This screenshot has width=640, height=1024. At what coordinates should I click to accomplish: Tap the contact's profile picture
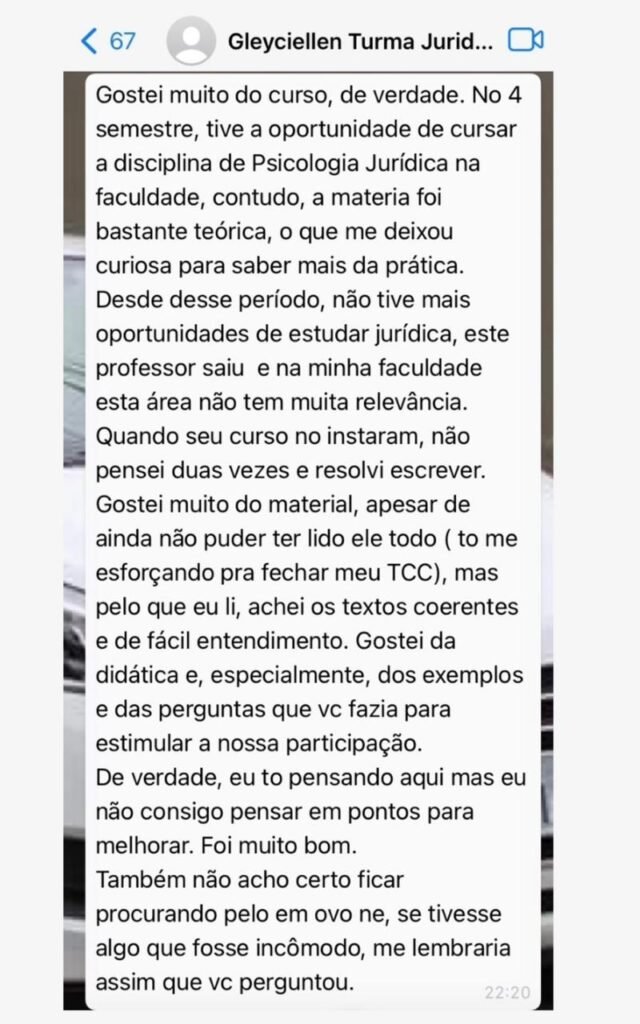click(x=191, y=40)
